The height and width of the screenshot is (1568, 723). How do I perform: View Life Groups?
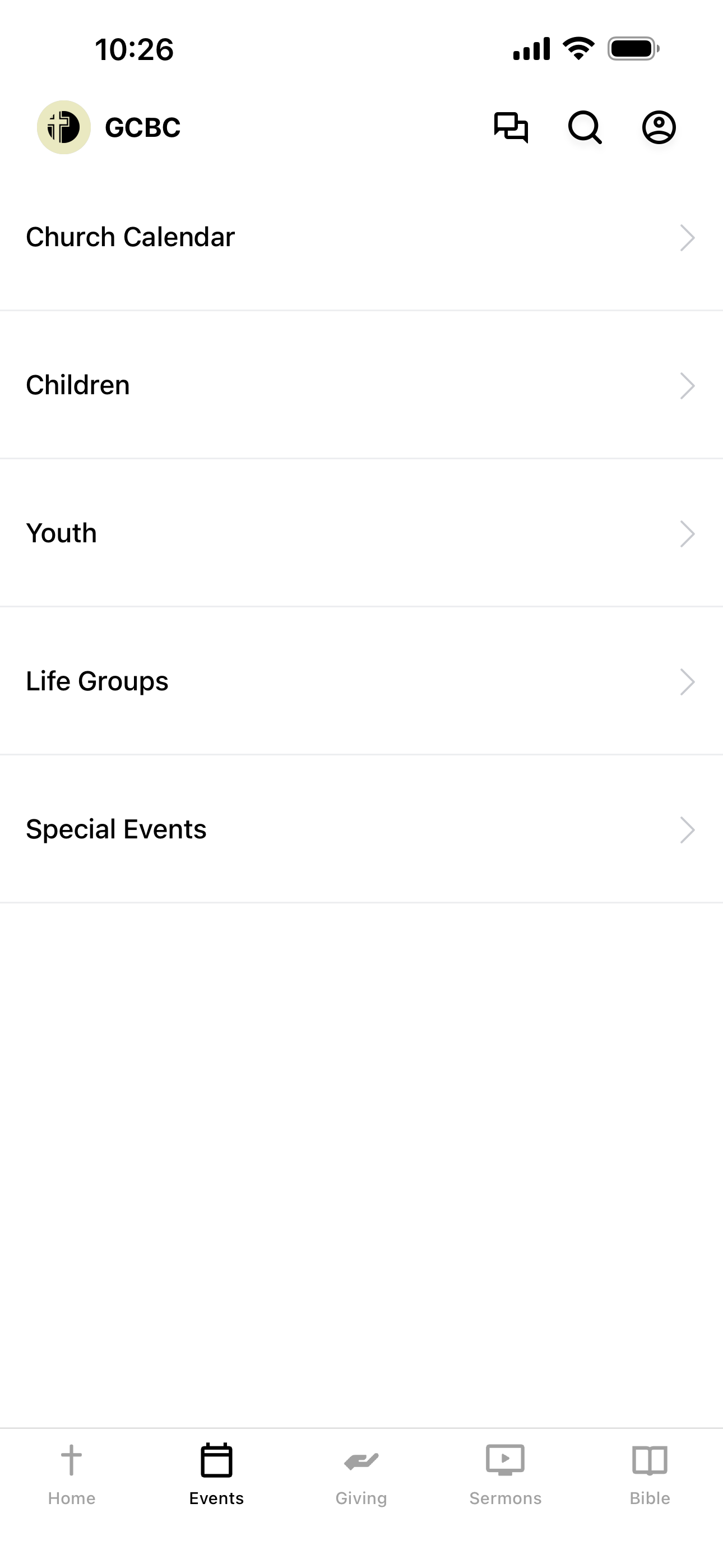(361, 681)
